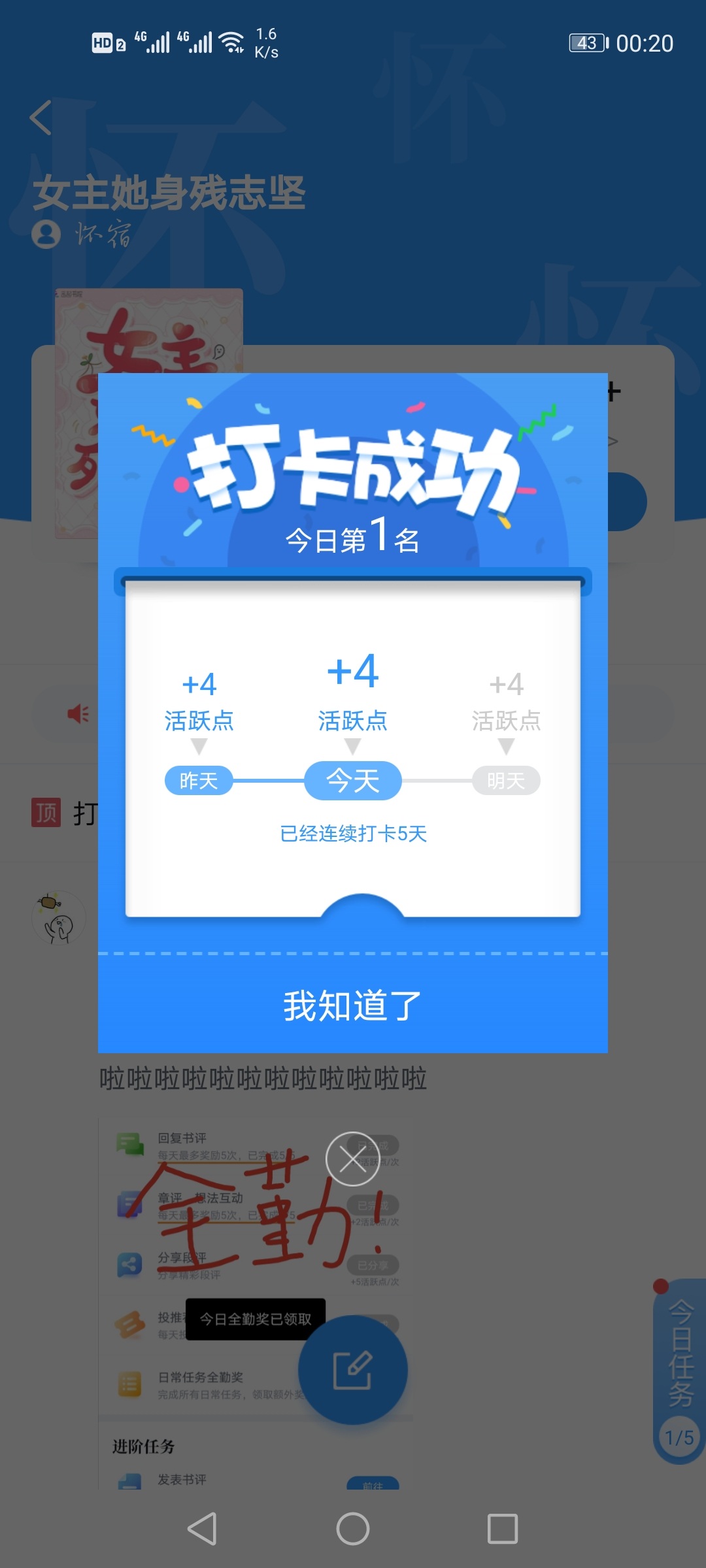Return to the home screen
706x1568 pixels.
(352, 1529)
